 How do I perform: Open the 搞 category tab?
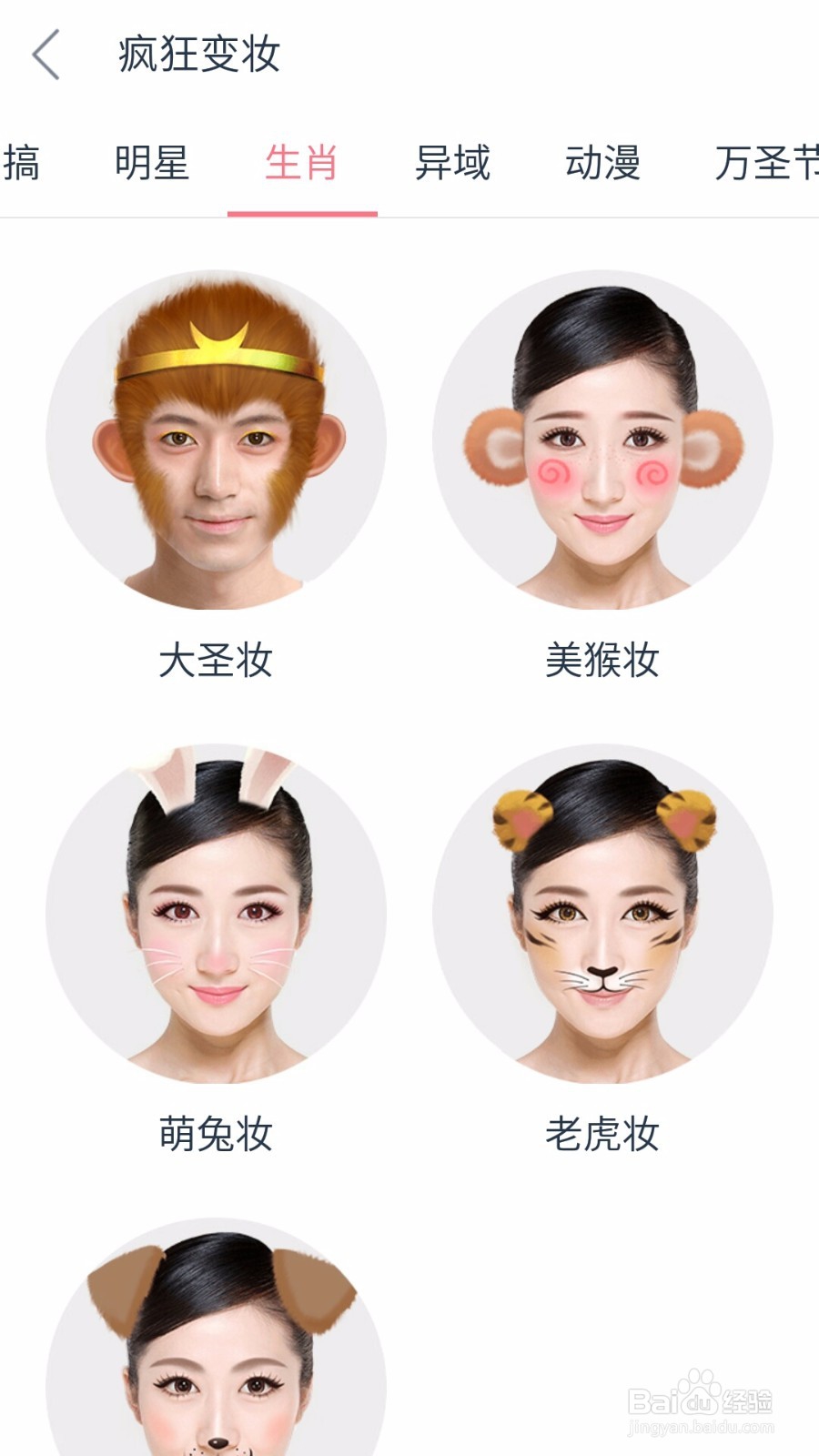coord(23,164)
